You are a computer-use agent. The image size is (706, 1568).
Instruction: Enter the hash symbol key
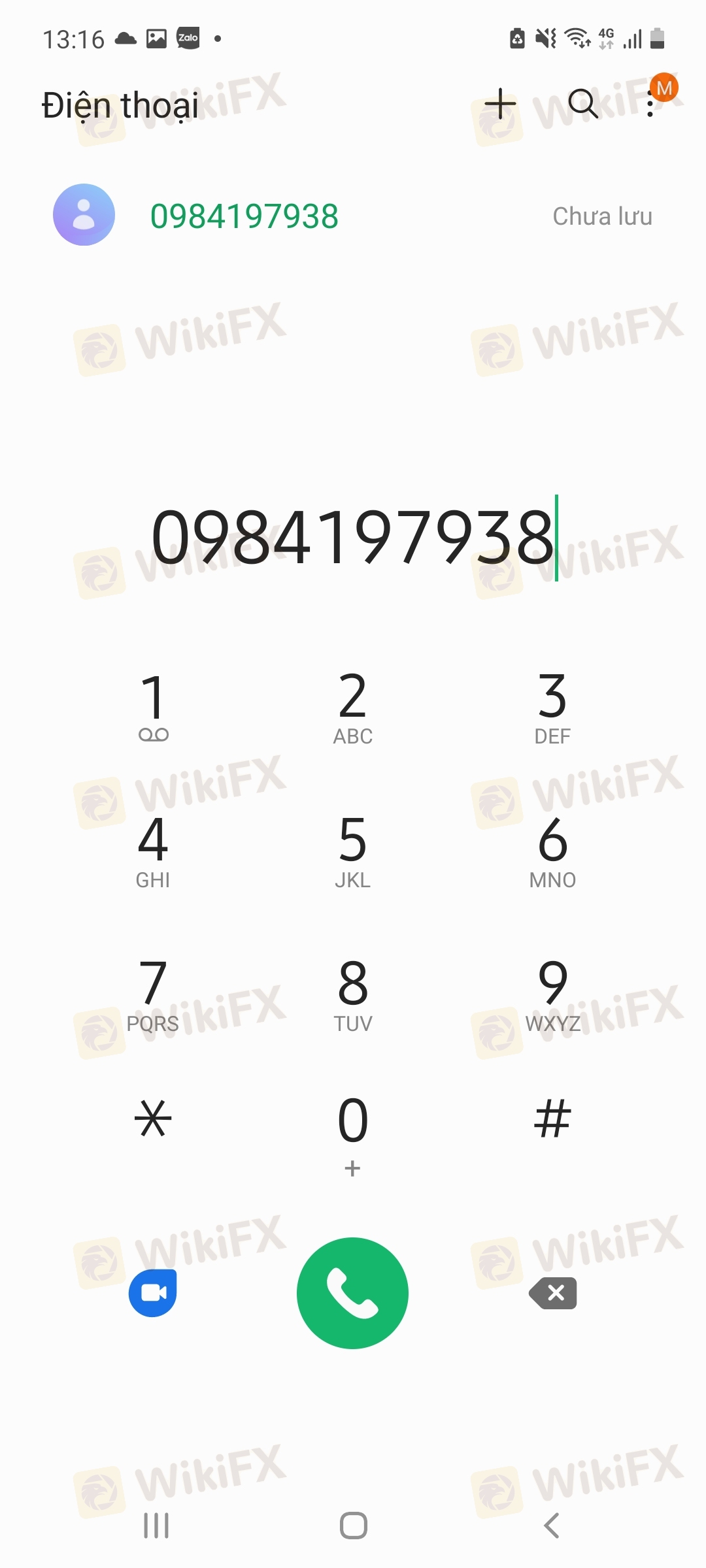pos(552,1119)
